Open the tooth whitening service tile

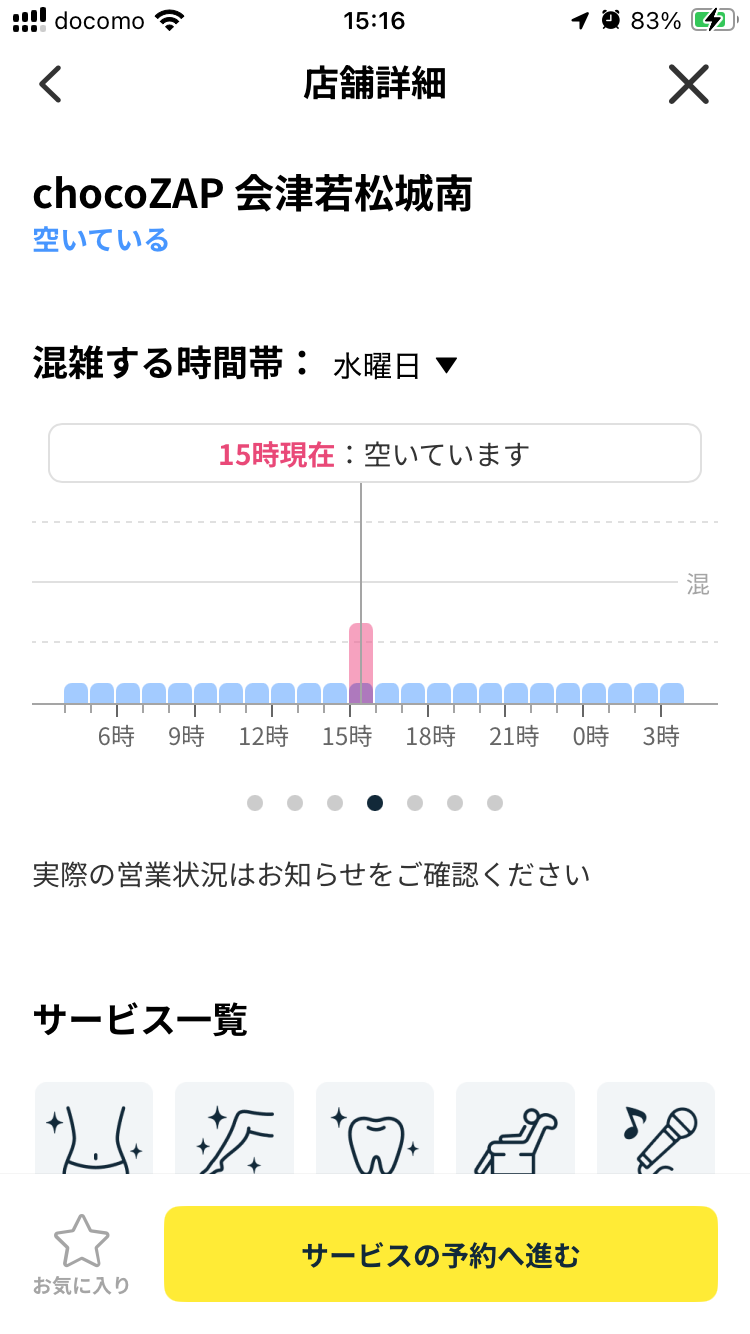pyautogui.click(x=375, y=1128)
